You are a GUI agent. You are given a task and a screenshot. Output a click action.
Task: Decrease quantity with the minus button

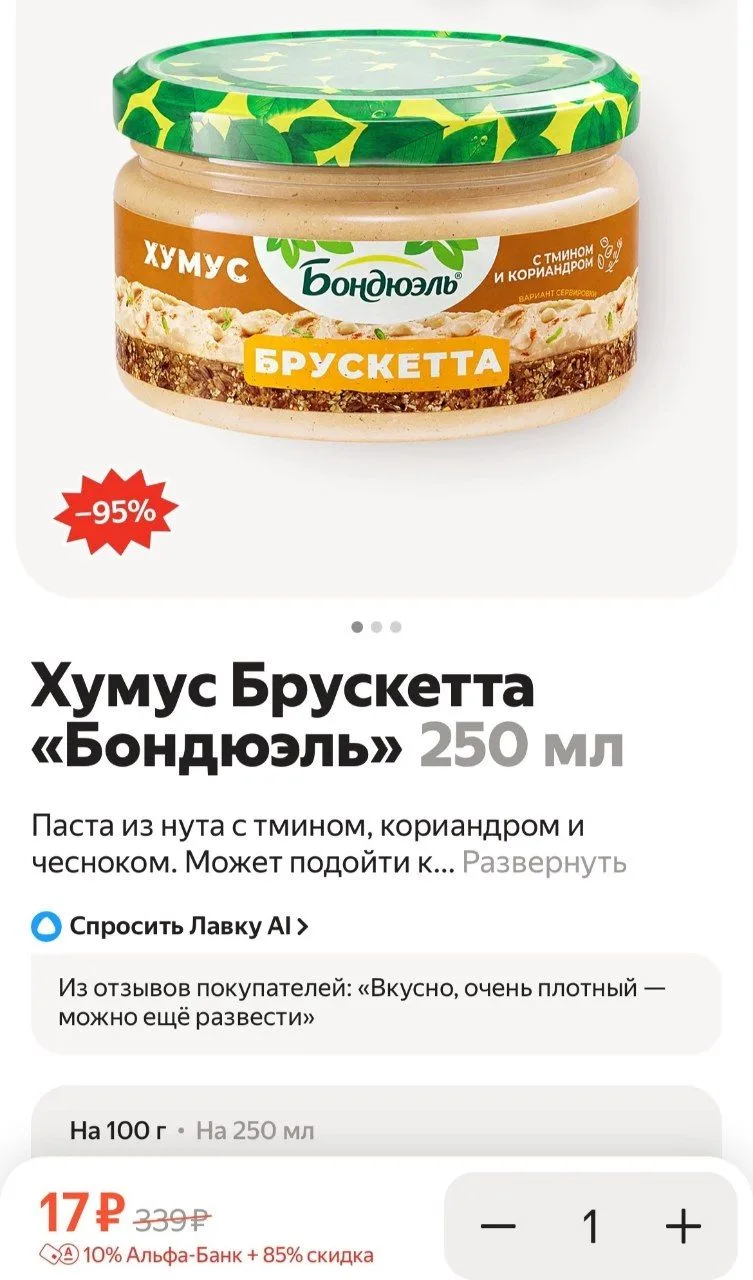[498, 1226]
